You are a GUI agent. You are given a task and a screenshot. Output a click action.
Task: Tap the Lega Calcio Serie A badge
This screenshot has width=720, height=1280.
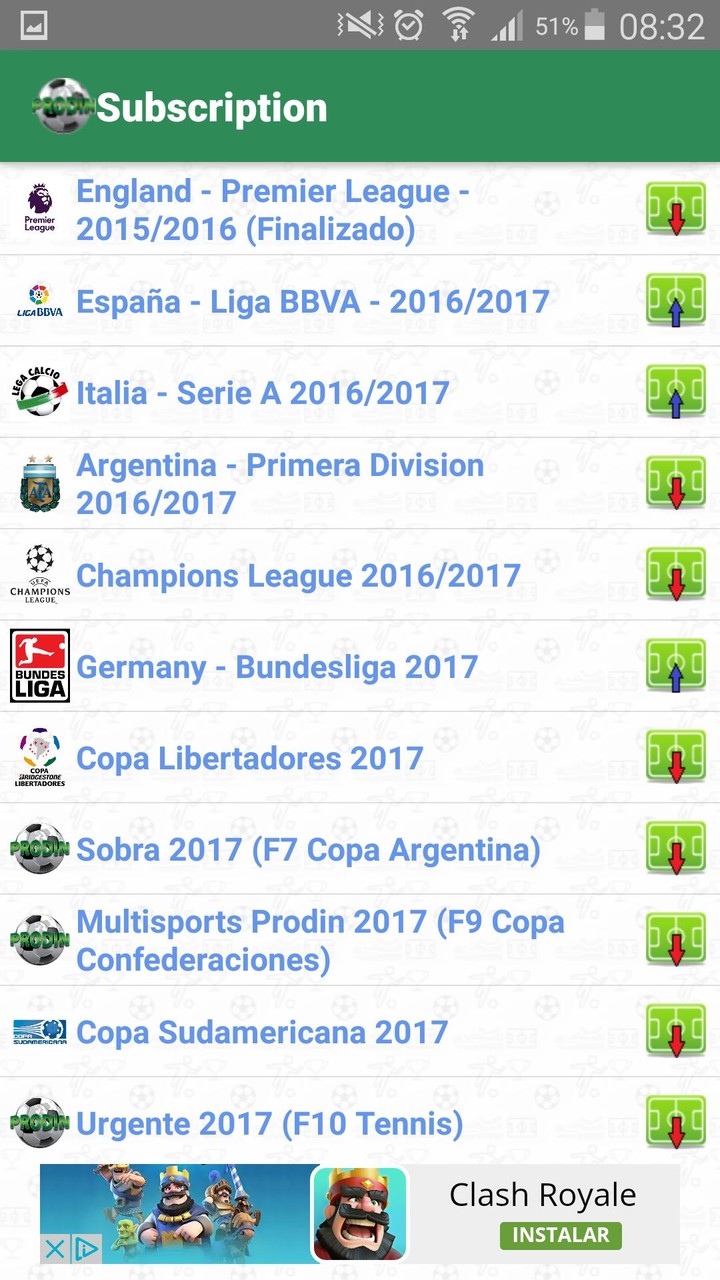(x=38, y=391)
